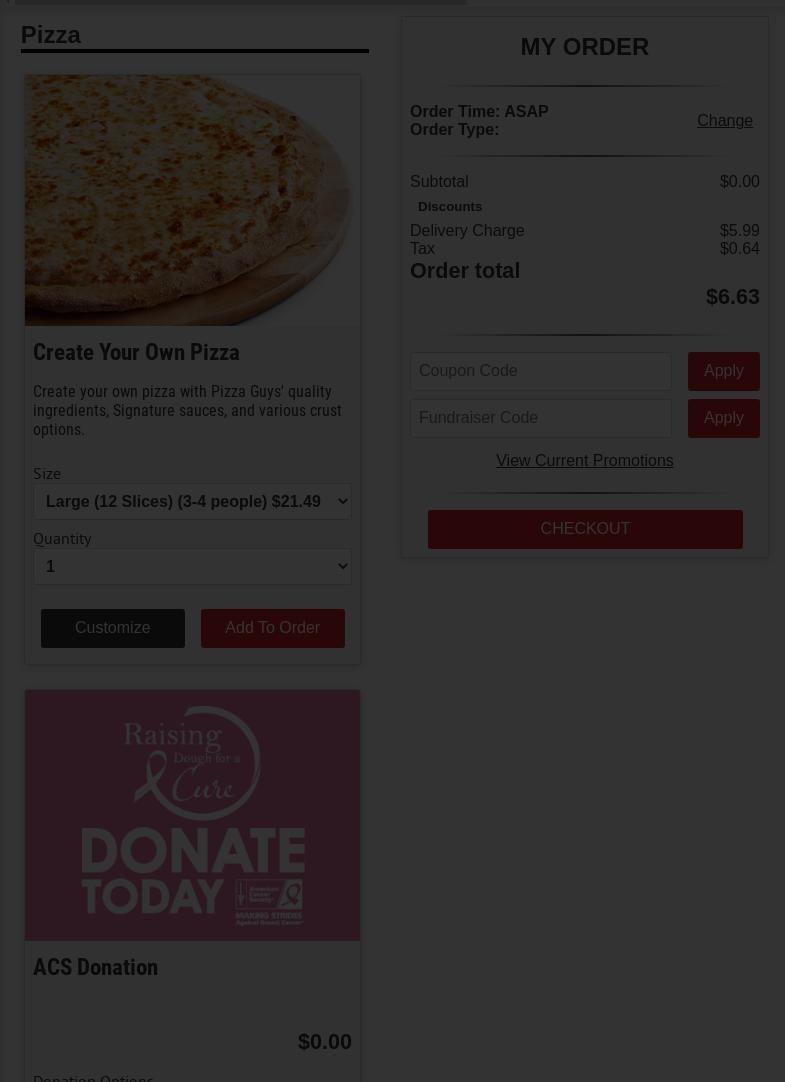Open the ACS Donation banner
Screen dimensions: 785x1082
(192, 815)
